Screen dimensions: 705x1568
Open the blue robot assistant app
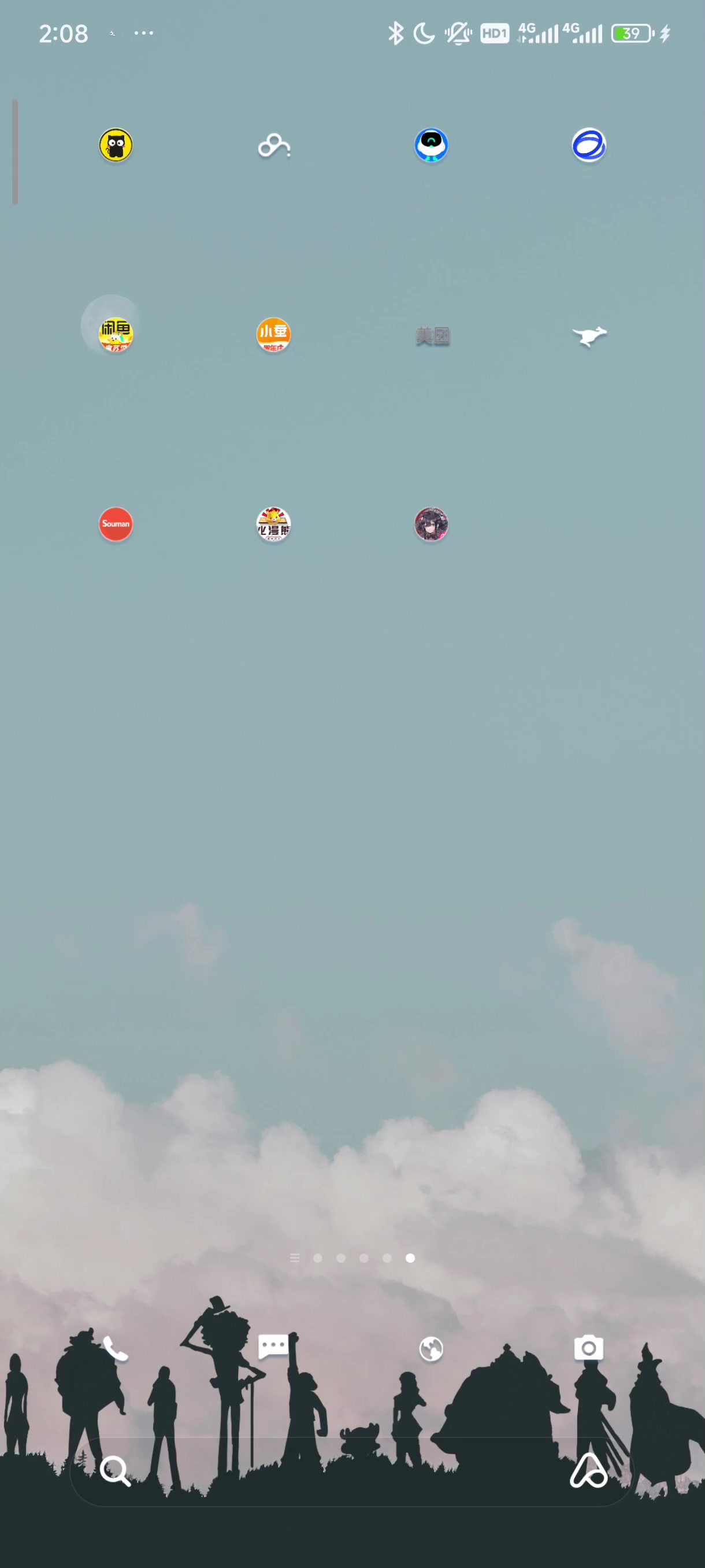pyautogui.click(x=431, y=146)
